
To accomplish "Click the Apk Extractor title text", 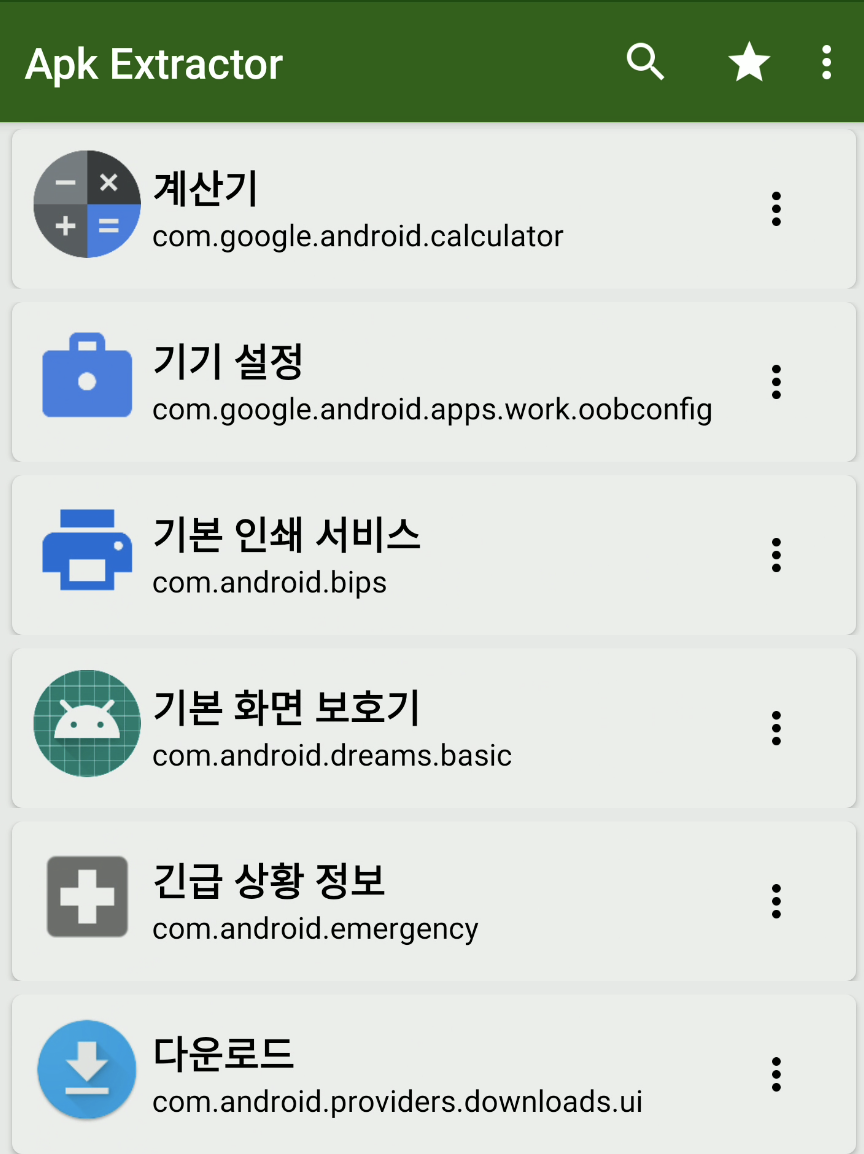I will [153, 62].
